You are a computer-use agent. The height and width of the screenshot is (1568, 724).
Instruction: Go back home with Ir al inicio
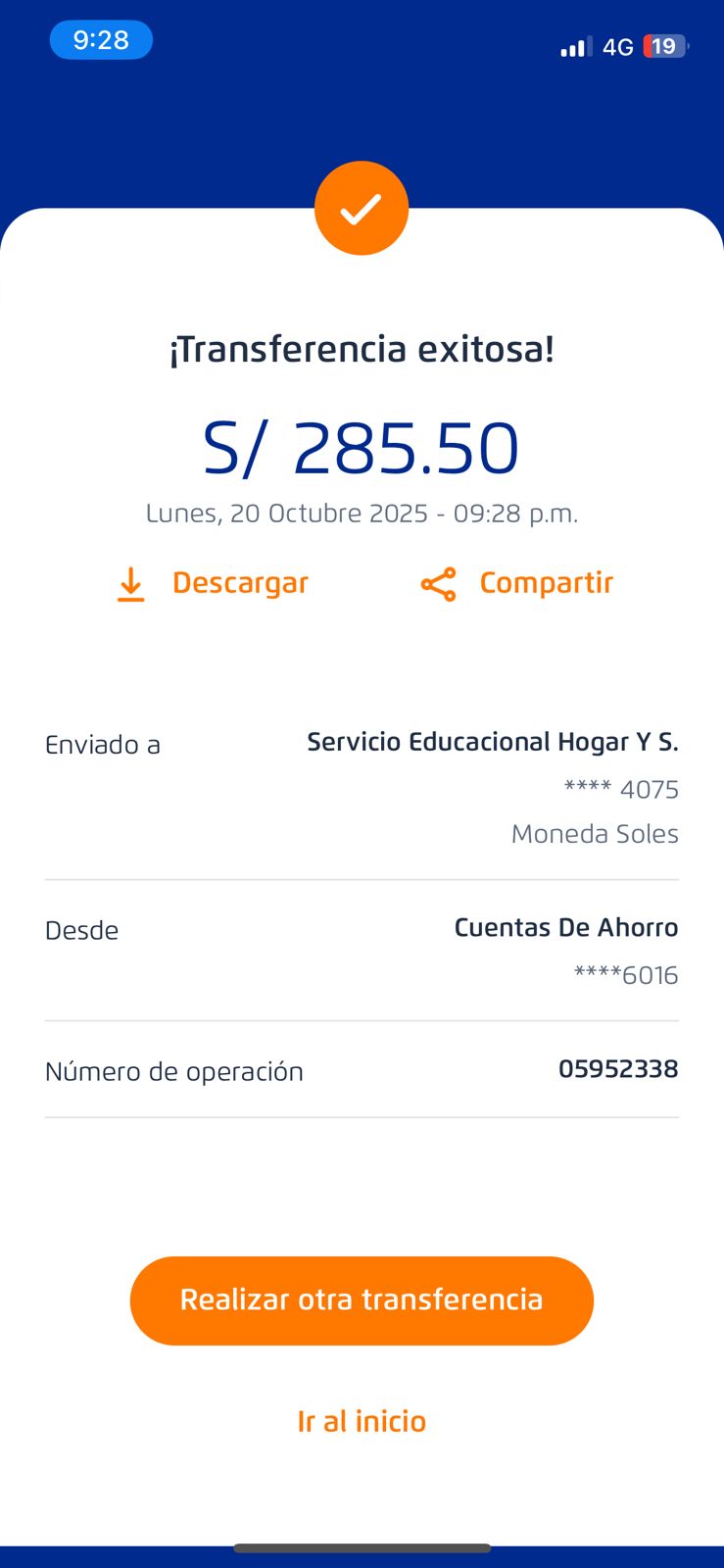point(362,1421)
